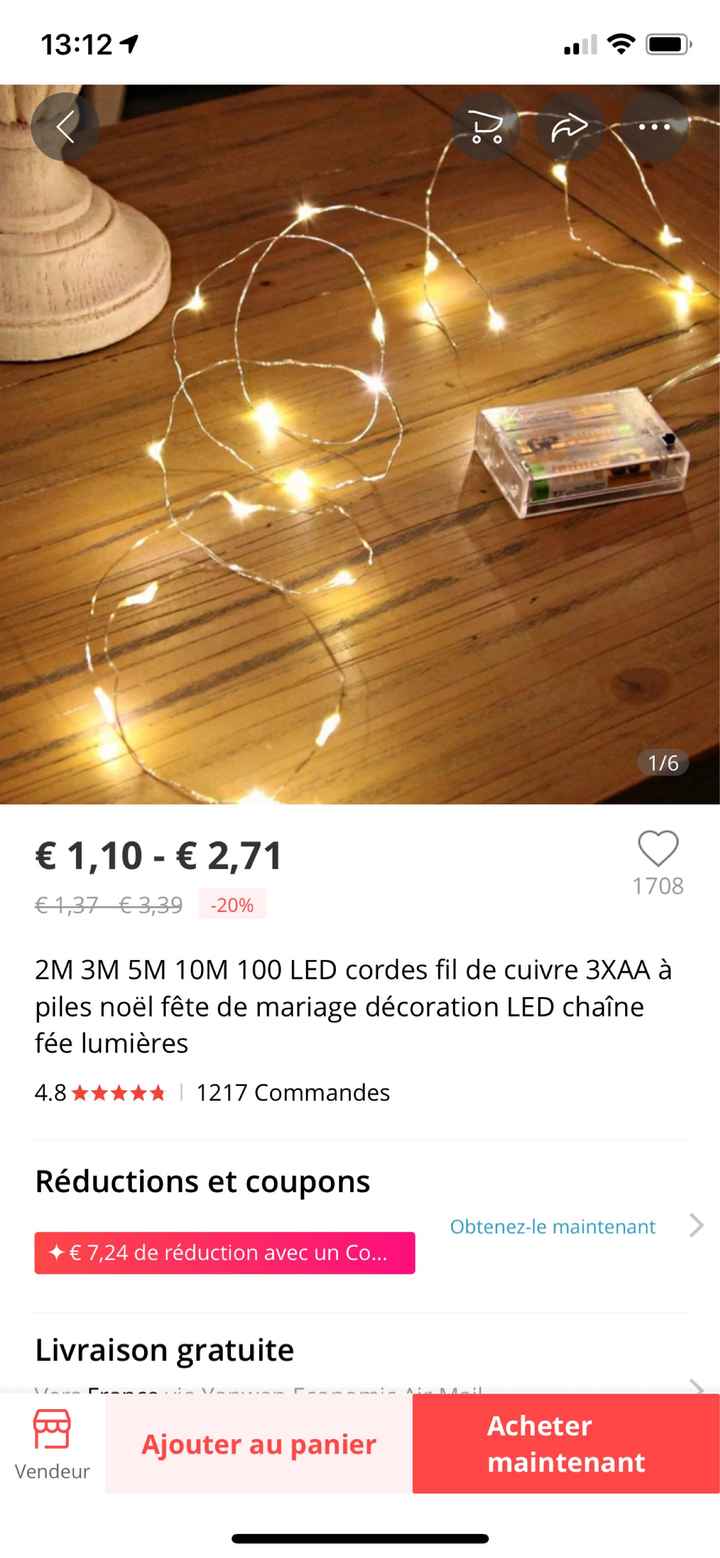The height and width of the screenshot is (1558, 720).
Task: Open the 1217 Commandes list
Action: point(290,1093)
